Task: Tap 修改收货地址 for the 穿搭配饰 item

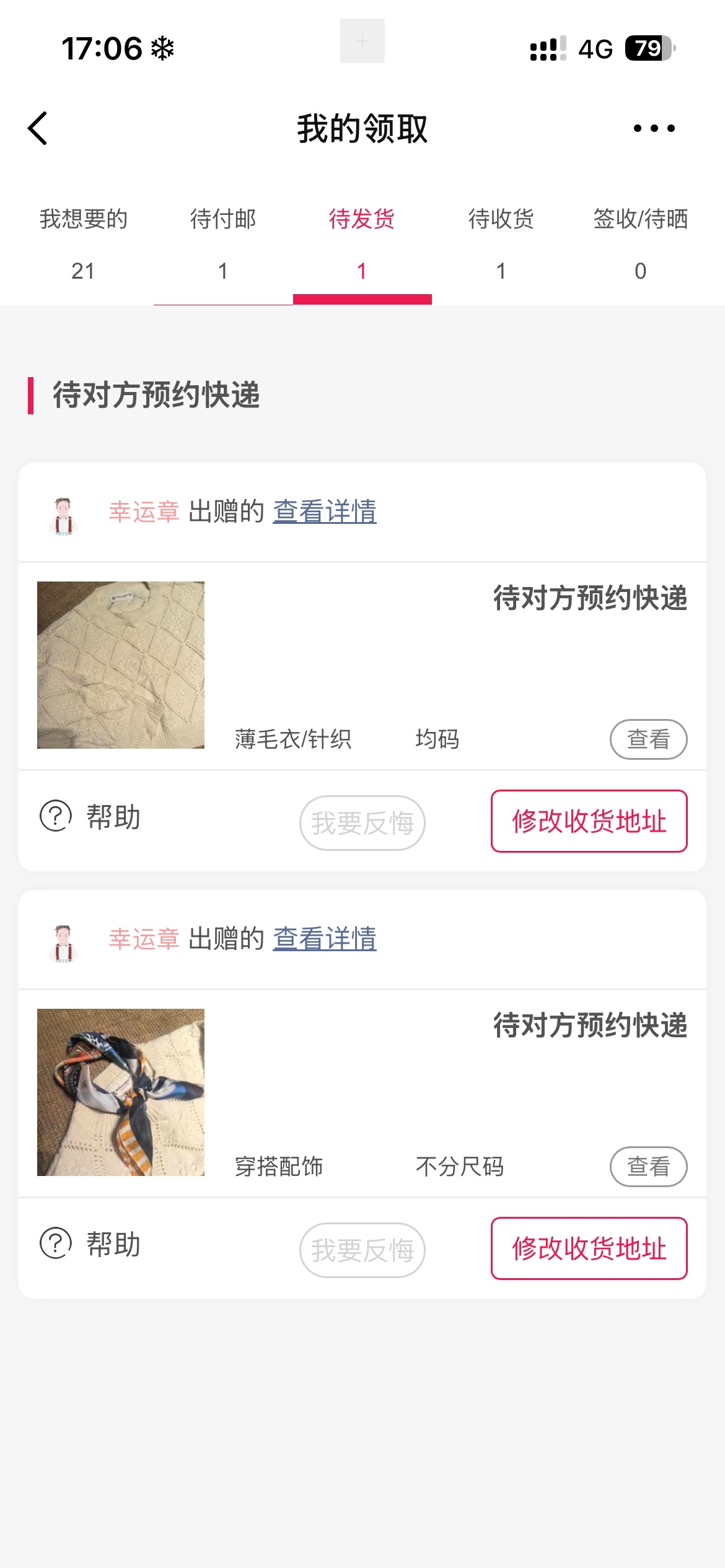Action: pos(589,1248)
